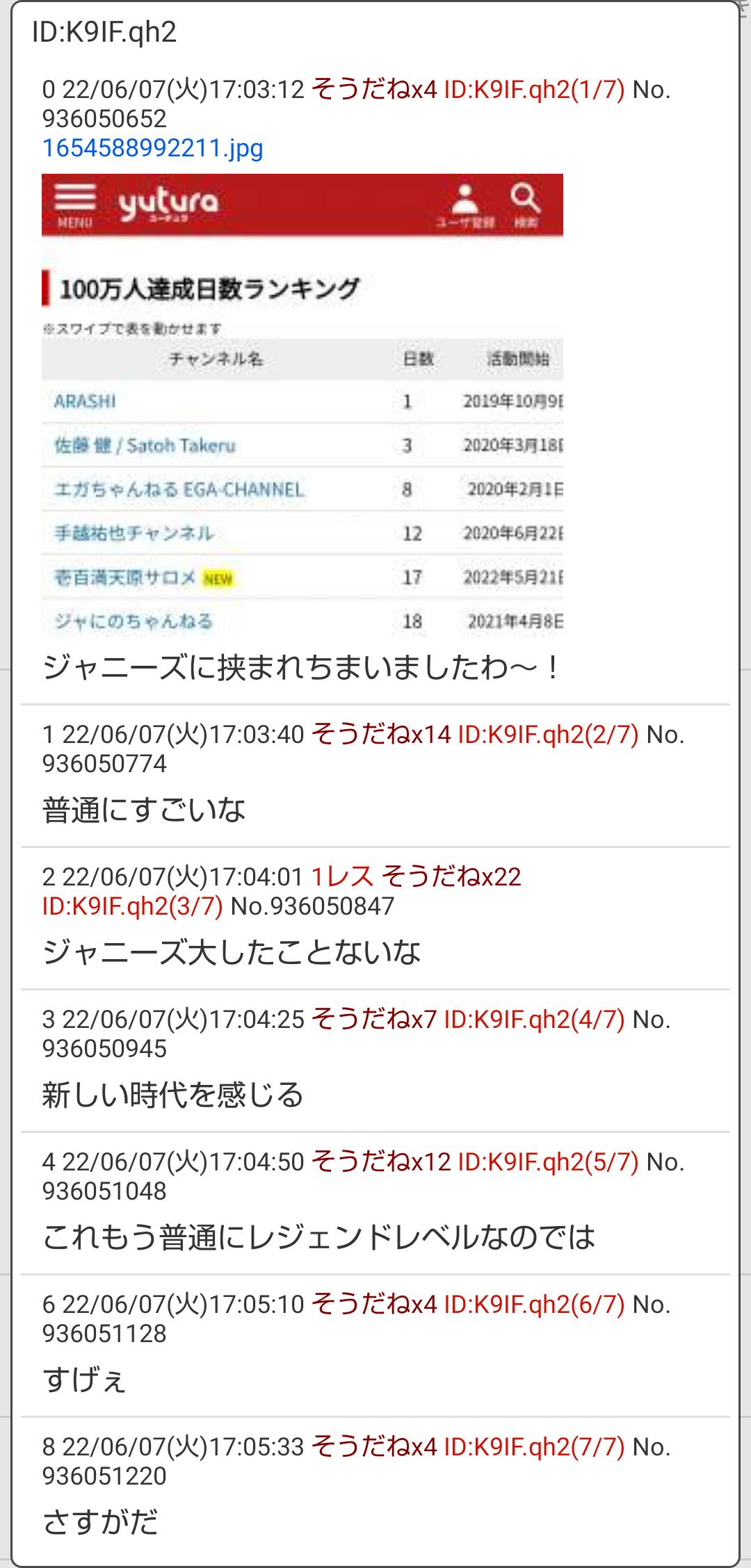Tap そうだねx22 on the ジャニーズ大したことないな post

click(451, 877)
